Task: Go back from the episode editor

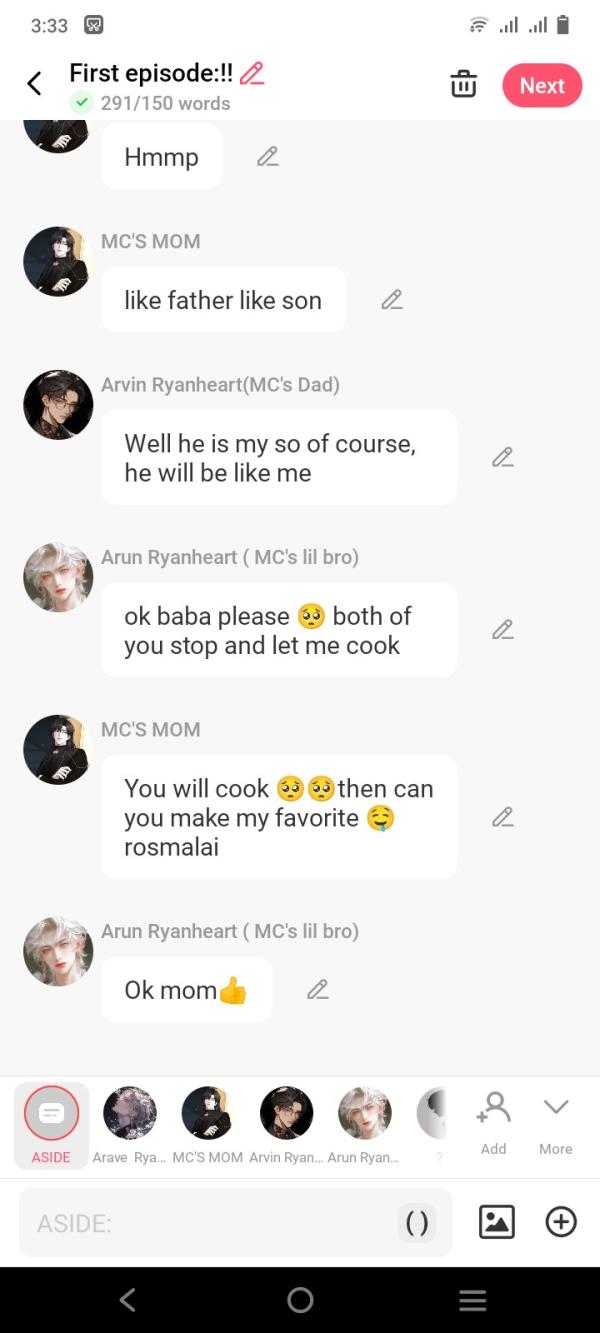Action: [x=34, y=84]
